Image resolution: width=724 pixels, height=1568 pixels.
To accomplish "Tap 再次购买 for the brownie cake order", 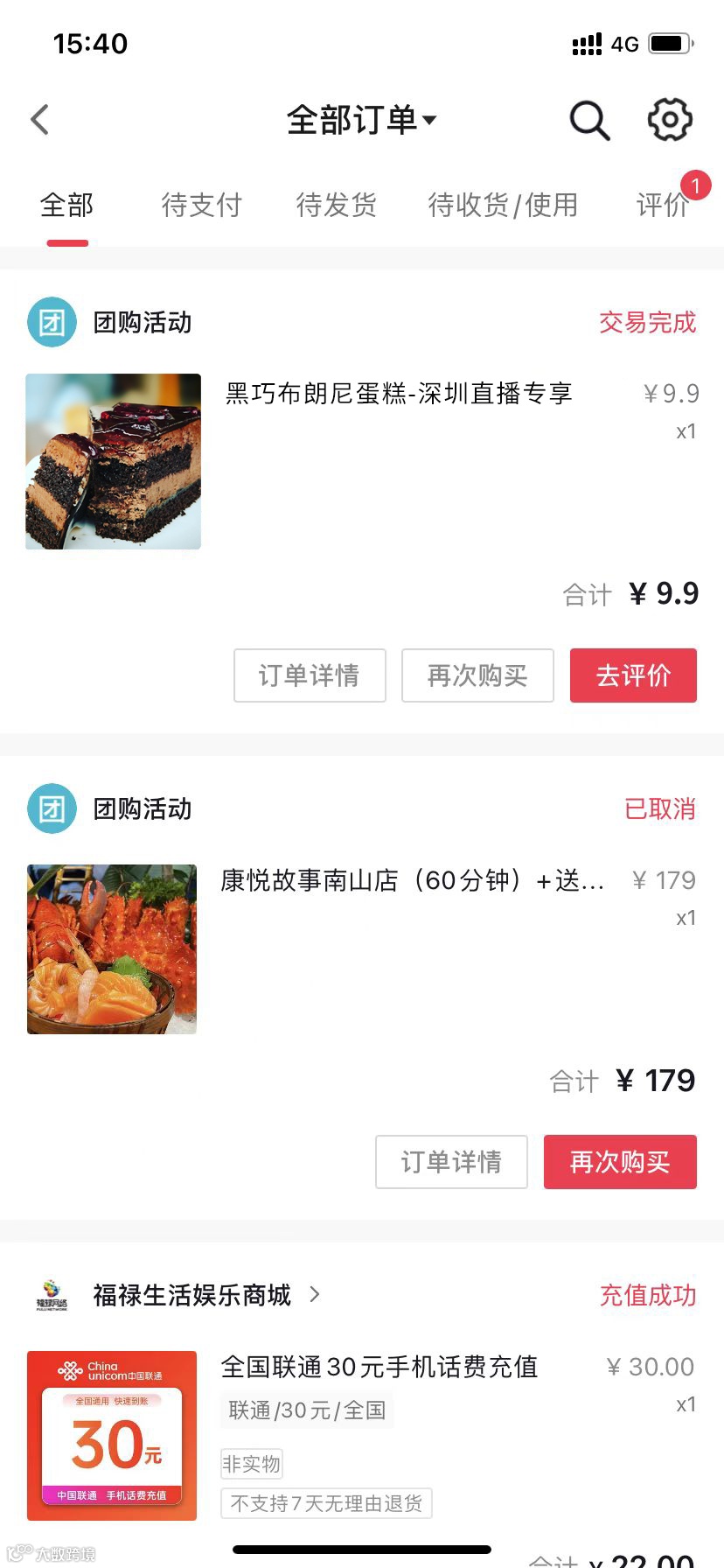I will (x=477, y=675).
